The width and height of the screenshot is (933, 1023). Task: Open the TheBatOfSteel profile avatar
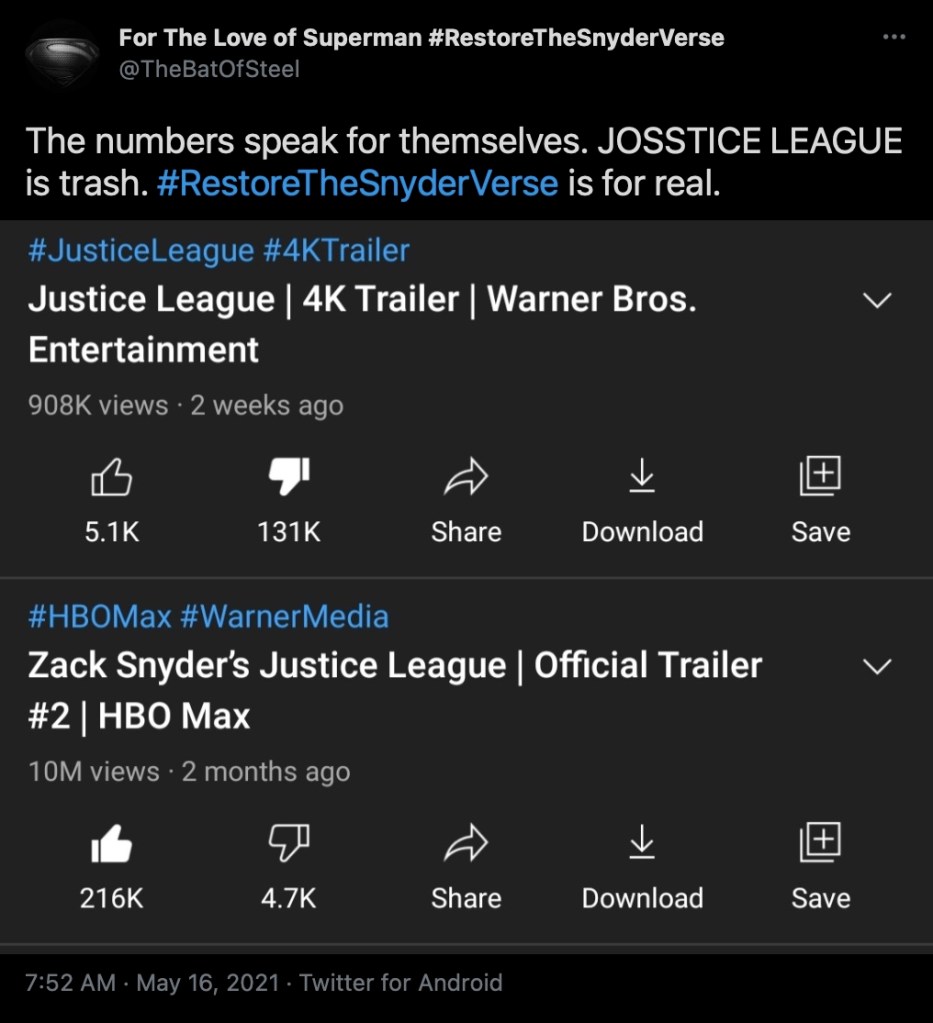[x=61, y=53]
